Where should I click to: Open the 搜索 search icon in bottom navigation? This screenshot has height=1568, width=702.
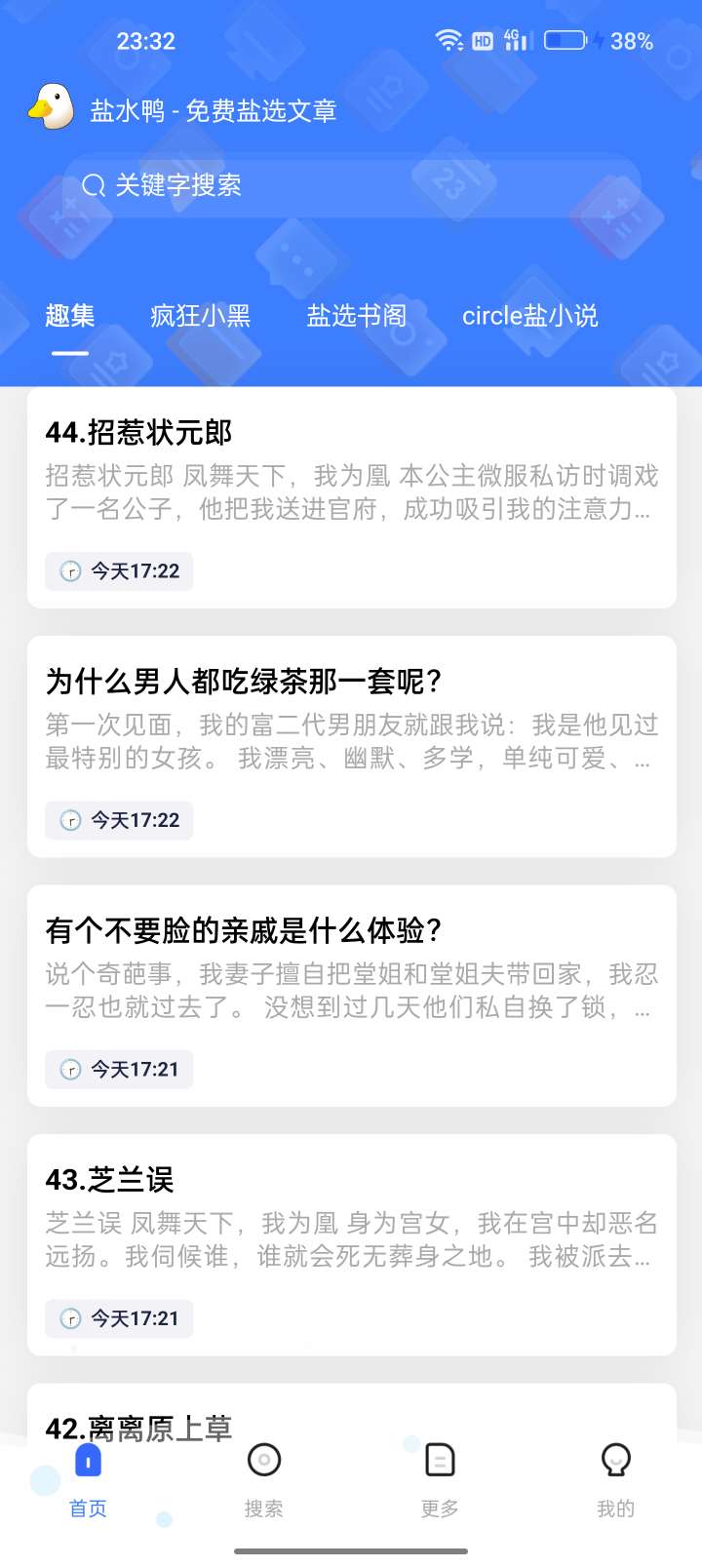(263, 1459)
